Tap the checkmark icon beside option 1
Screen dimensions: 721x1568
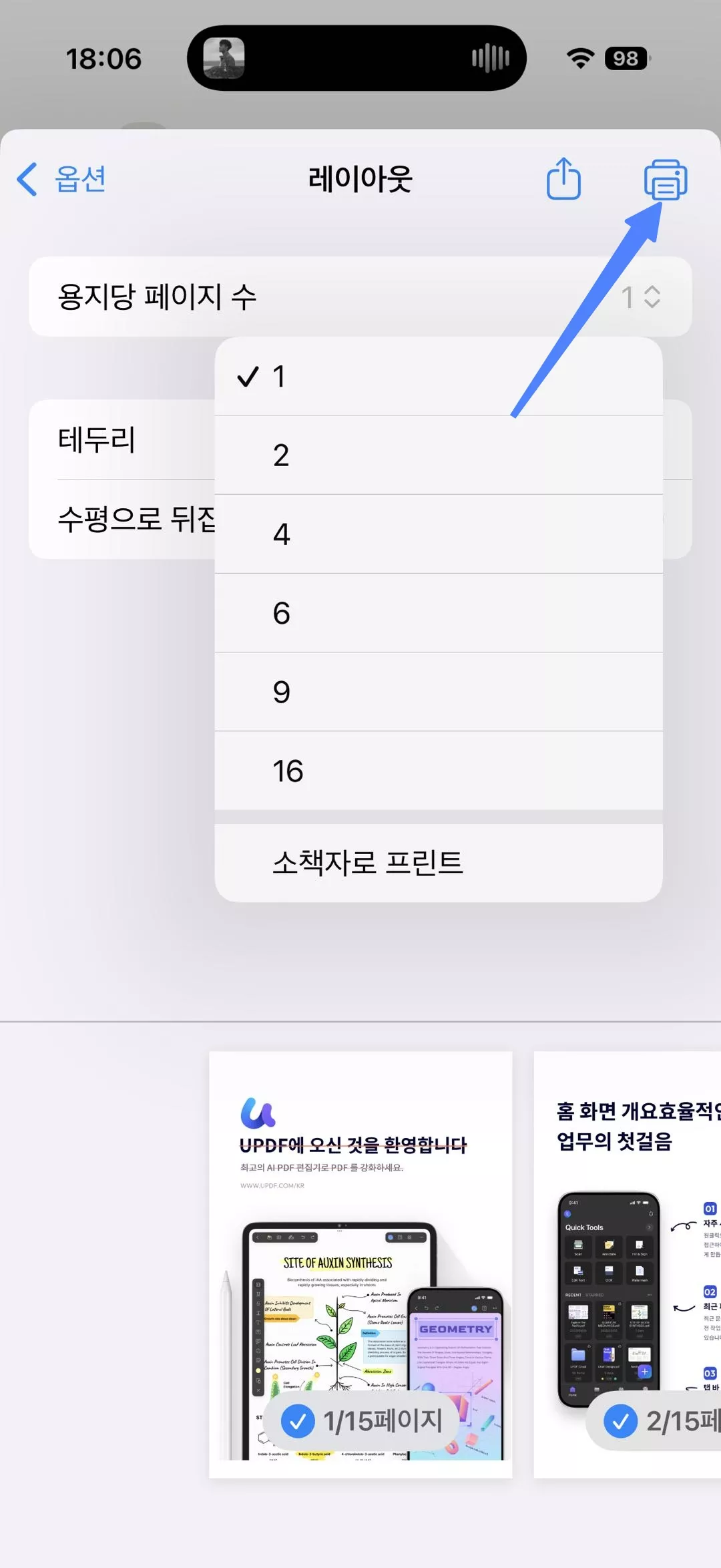click(x=250, y=376)
